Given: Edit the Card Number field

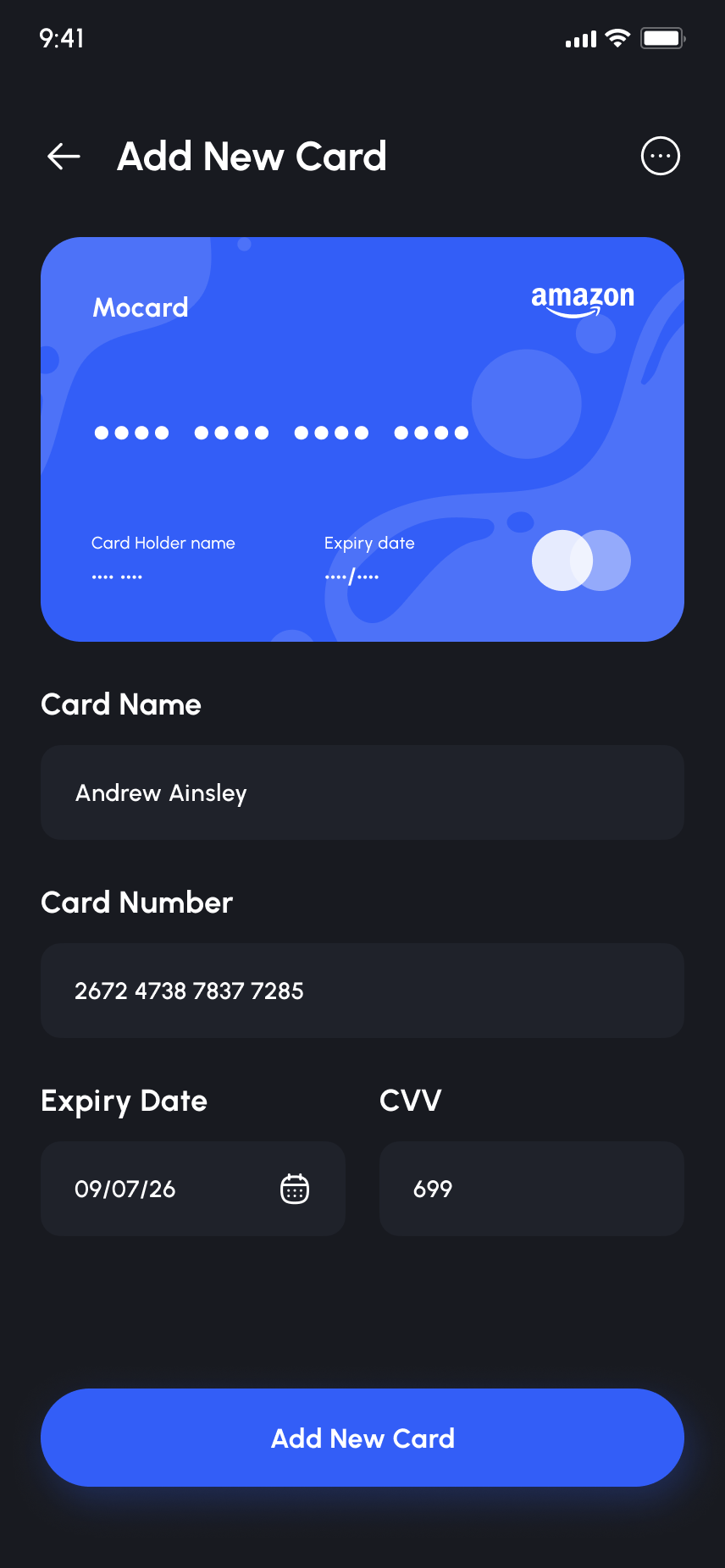Looking at the screenshot, I should tap(362, 991).
